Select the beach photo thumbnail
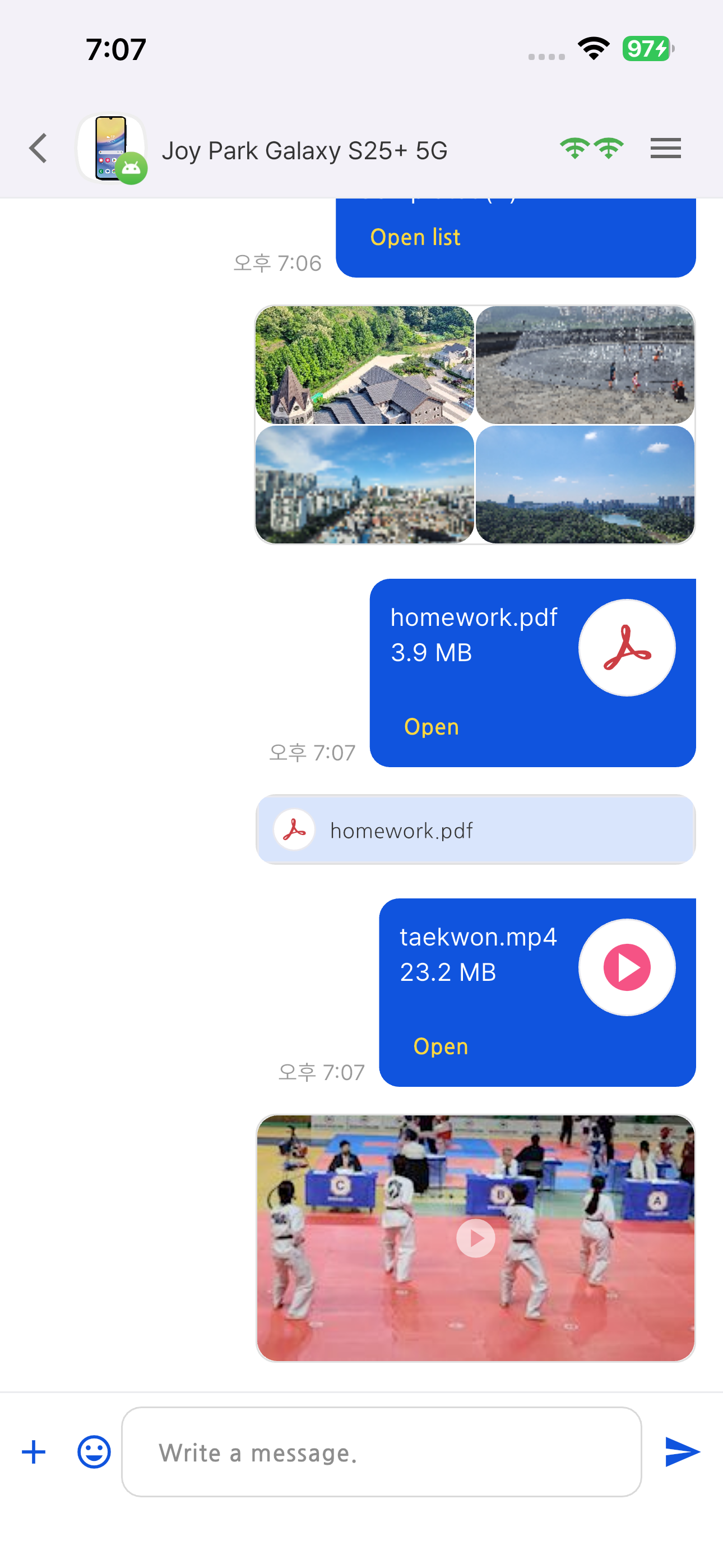 [x=586, y=364]
